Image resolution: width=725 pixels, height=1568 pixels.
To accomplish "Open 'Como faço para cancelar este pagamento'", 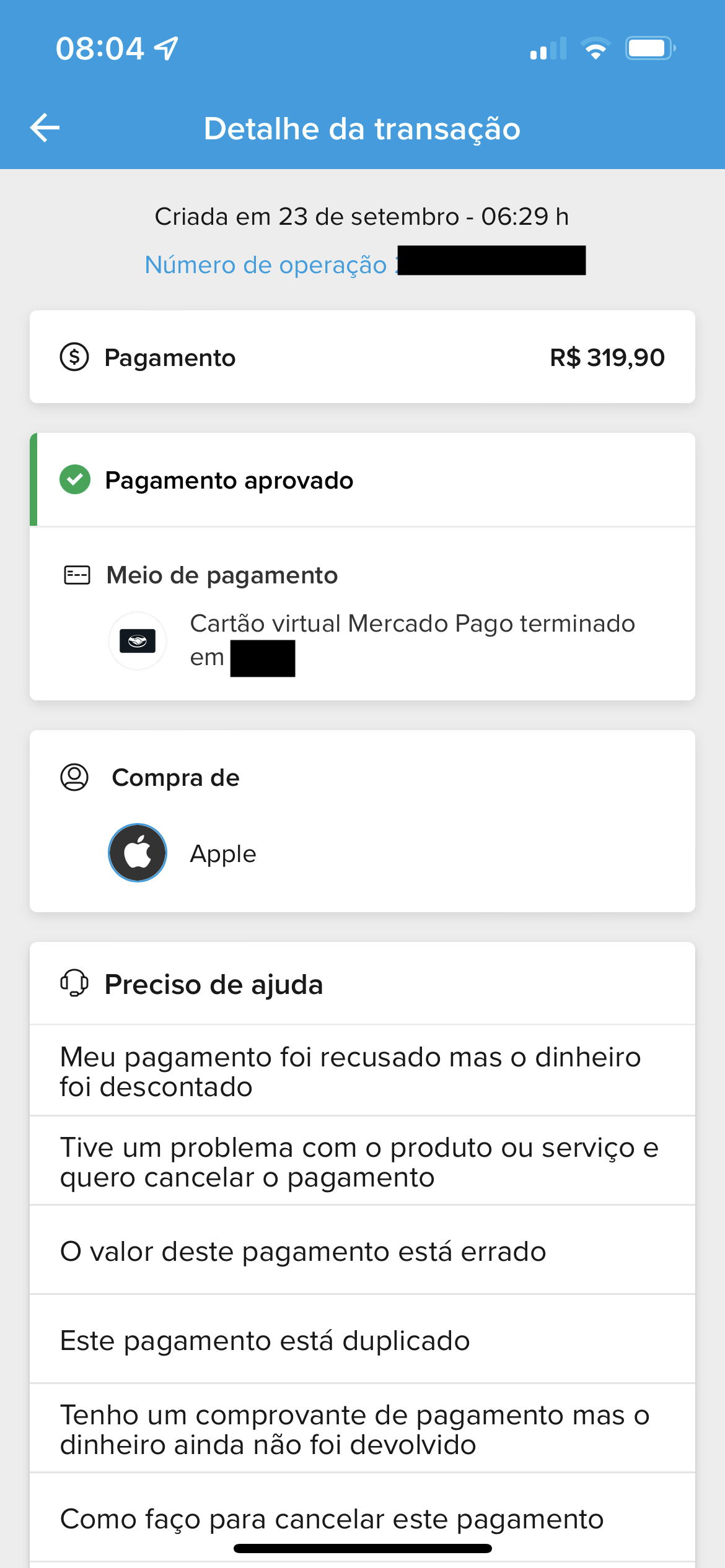I will (x=332, y=1518).
